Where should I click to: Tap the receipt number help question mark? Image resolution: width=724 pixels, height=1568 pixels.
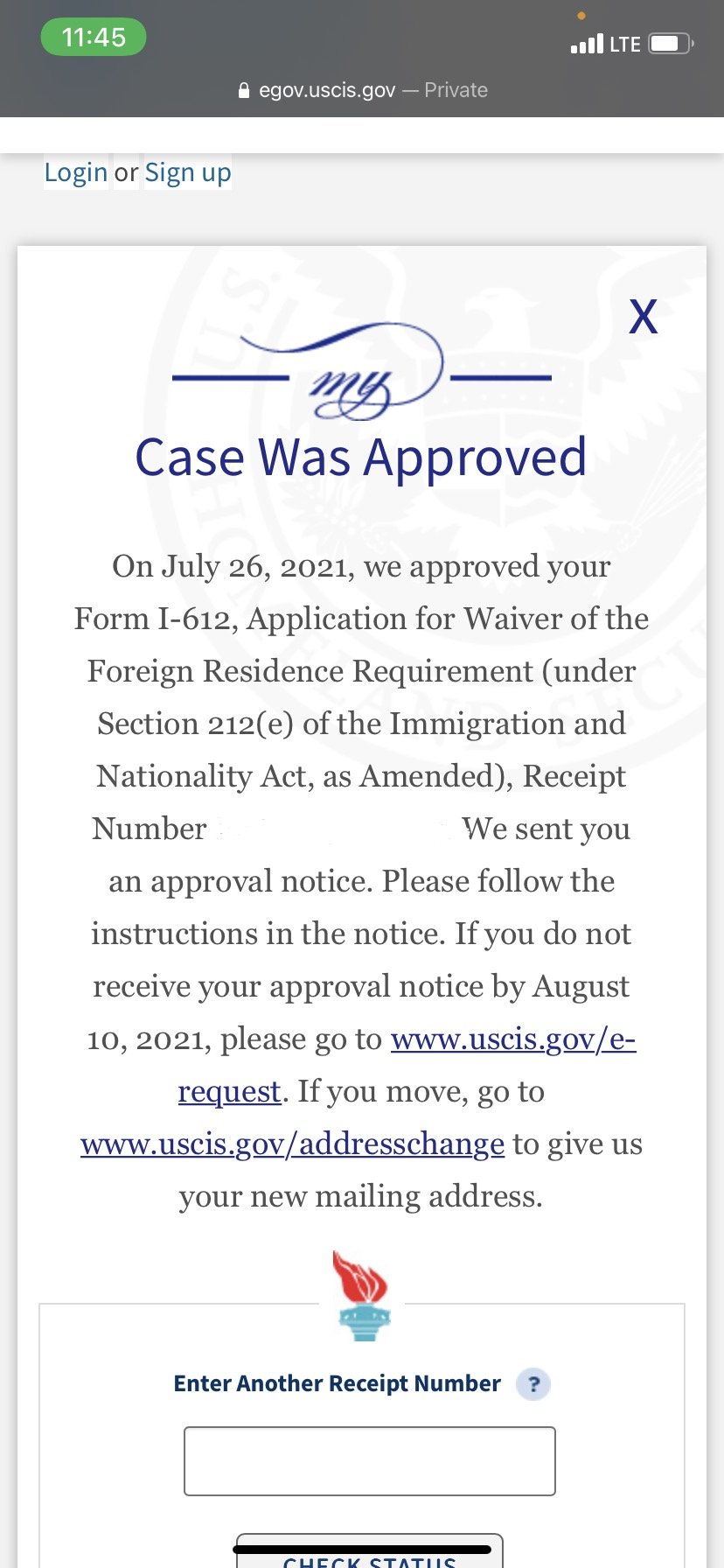pyautogui.click(x=533, y=1384)
